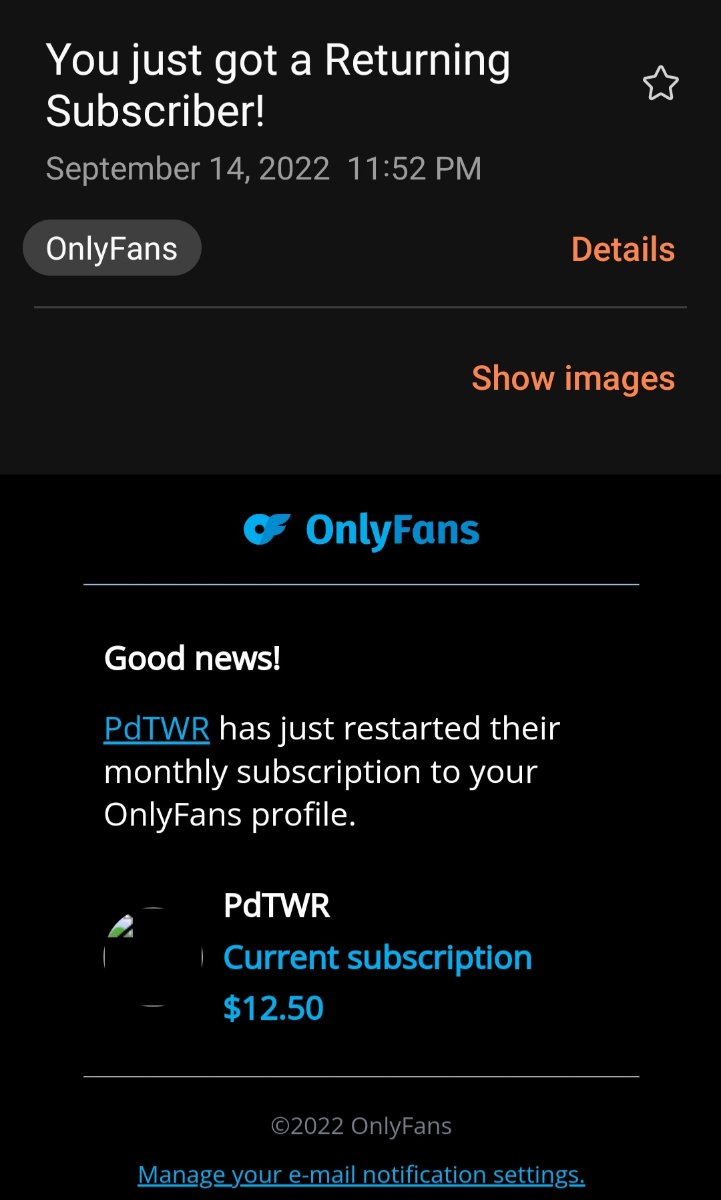
Task: Tap the OnlyFans sender chip
Action: pos(112,248)
